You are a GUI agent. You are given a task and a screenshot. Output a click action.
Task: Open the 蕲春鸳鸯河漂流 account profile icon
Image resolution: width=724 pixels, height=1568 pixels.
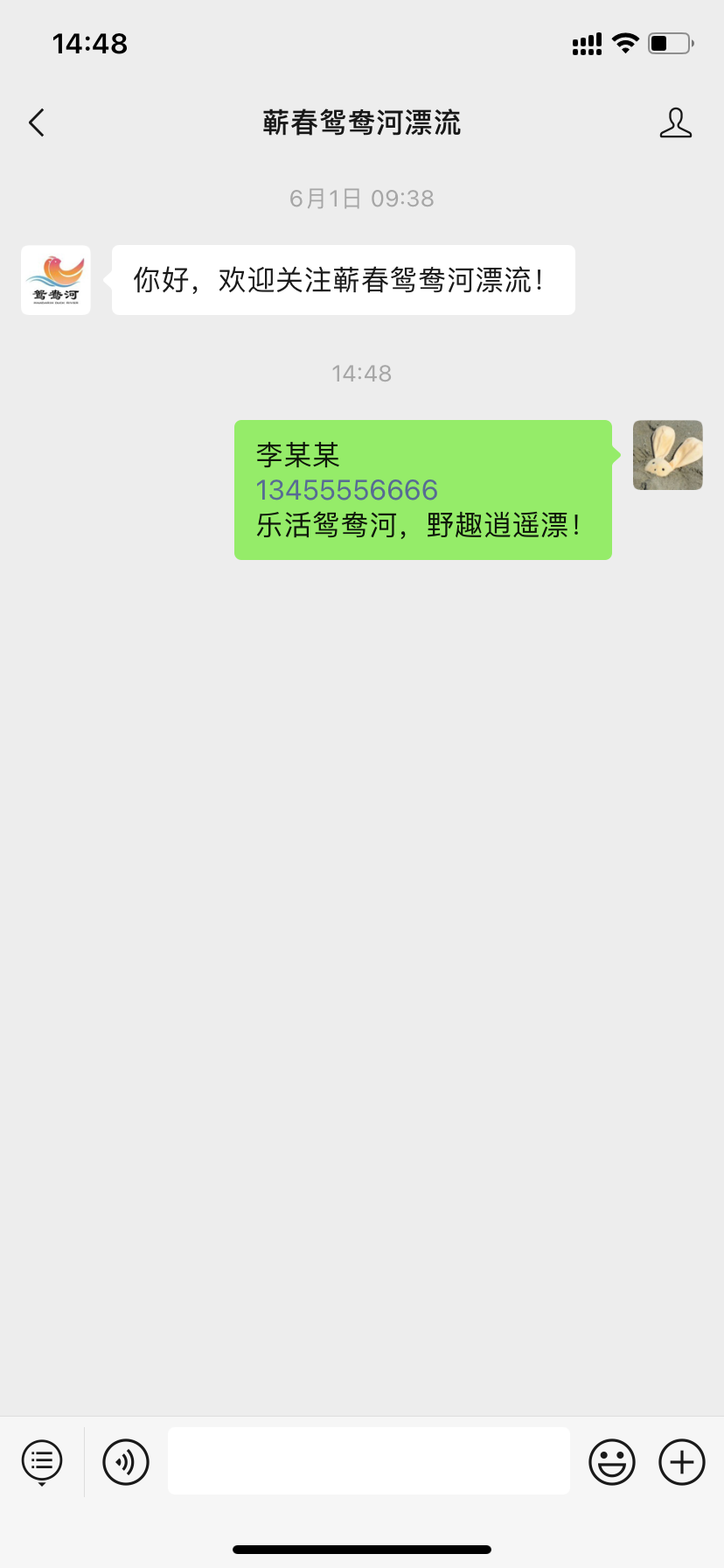[675, 123]
